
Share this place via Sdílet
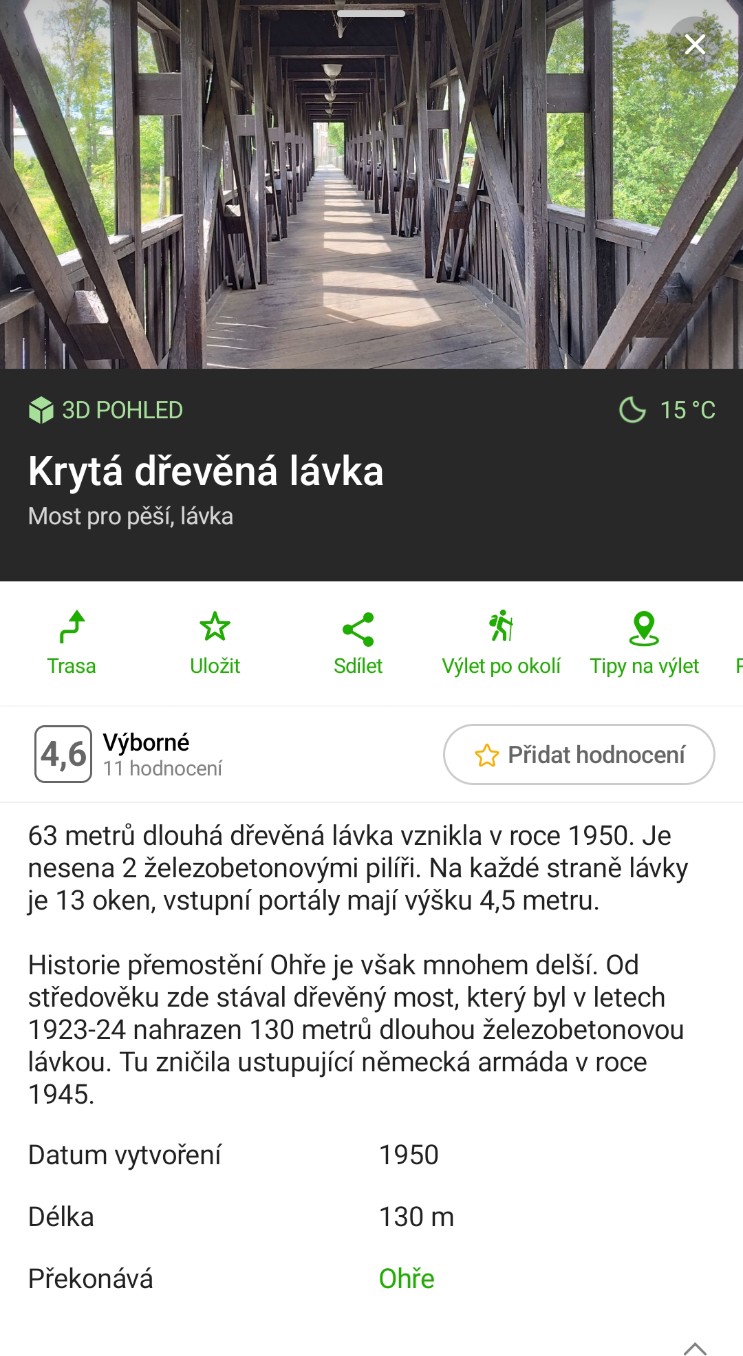[x=358, y=644]
